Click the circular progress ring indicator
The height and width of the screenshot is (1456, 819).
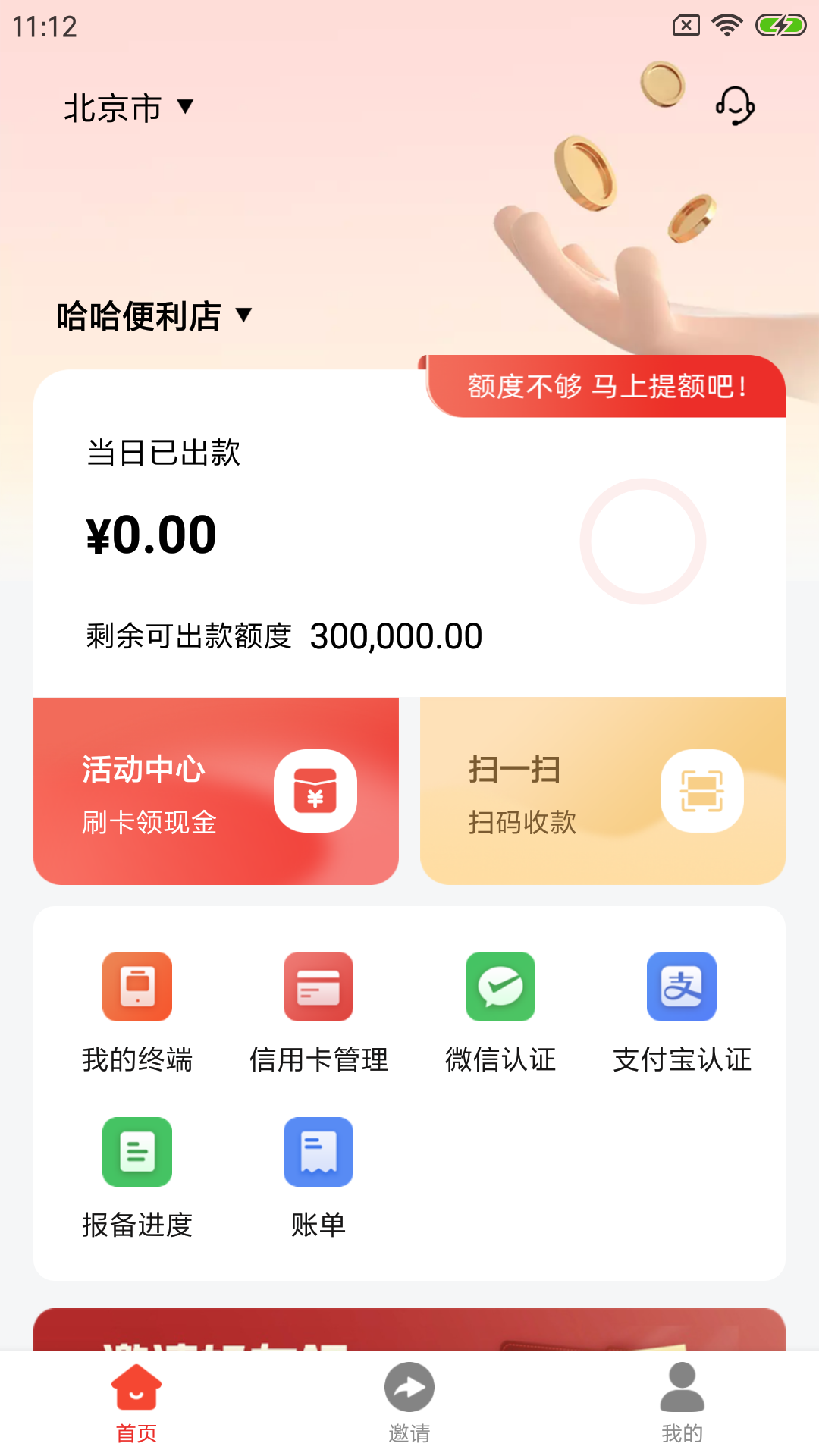tap(643, 540)
